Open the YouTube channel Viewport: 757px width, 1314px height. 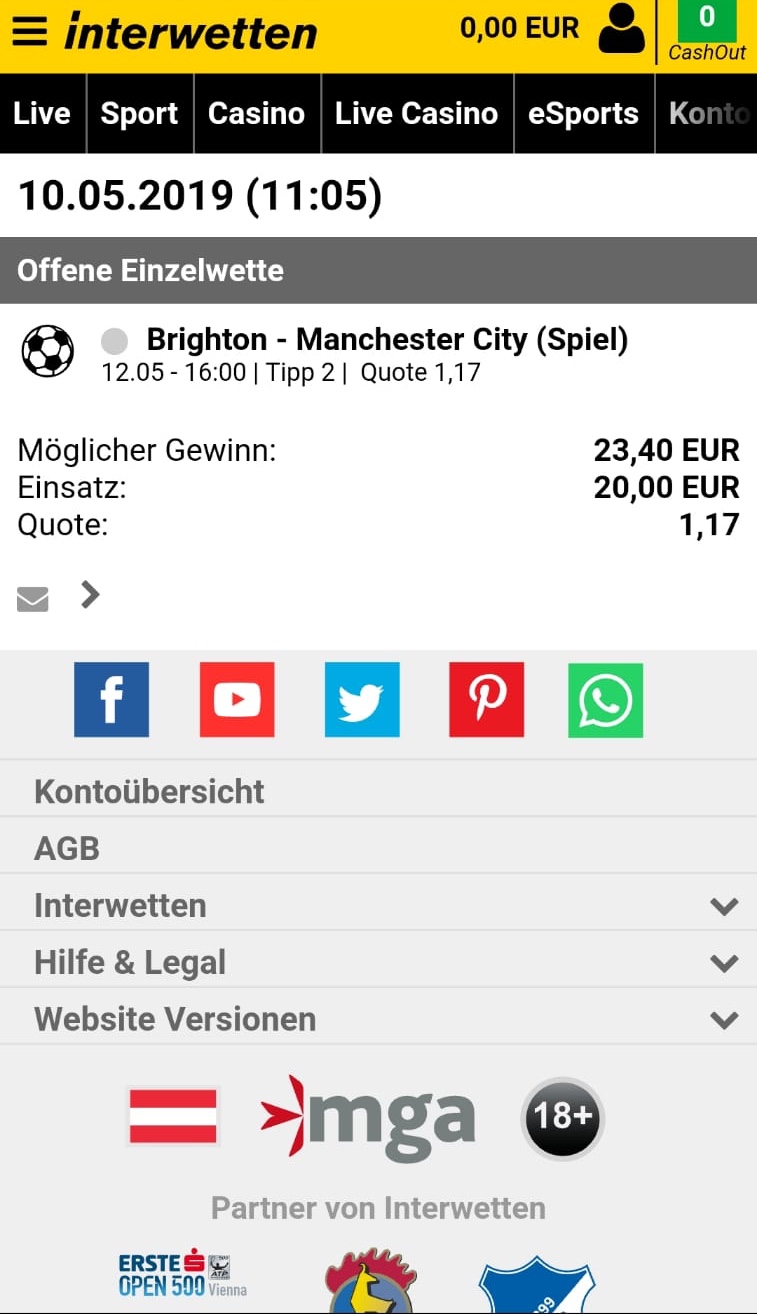(x=237, y=700)
